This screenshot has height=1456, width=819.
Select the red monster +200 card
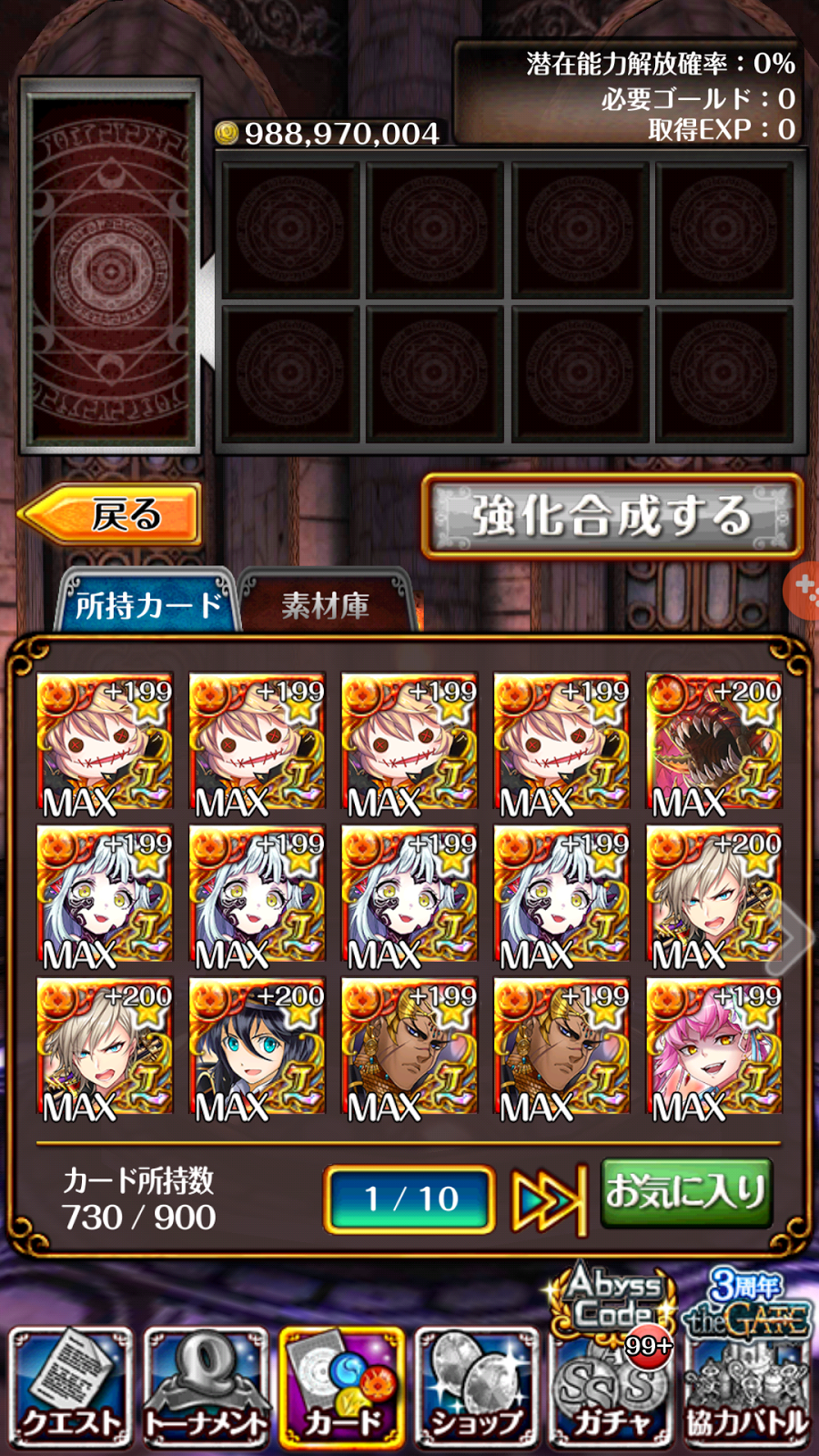713,743
